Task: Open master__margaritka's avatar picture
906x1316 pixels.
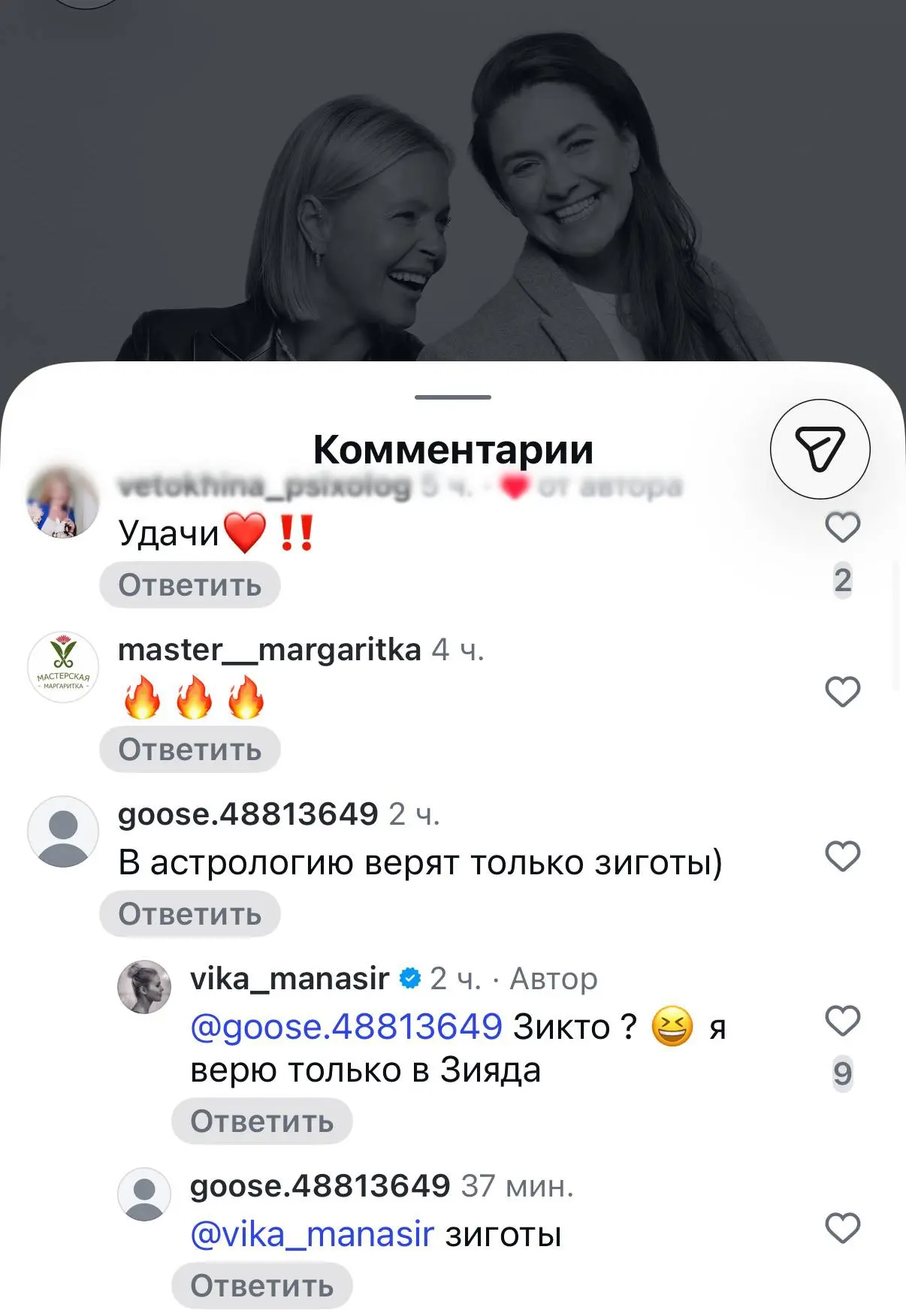Action: pyautogui.click(x=63, y=667)
